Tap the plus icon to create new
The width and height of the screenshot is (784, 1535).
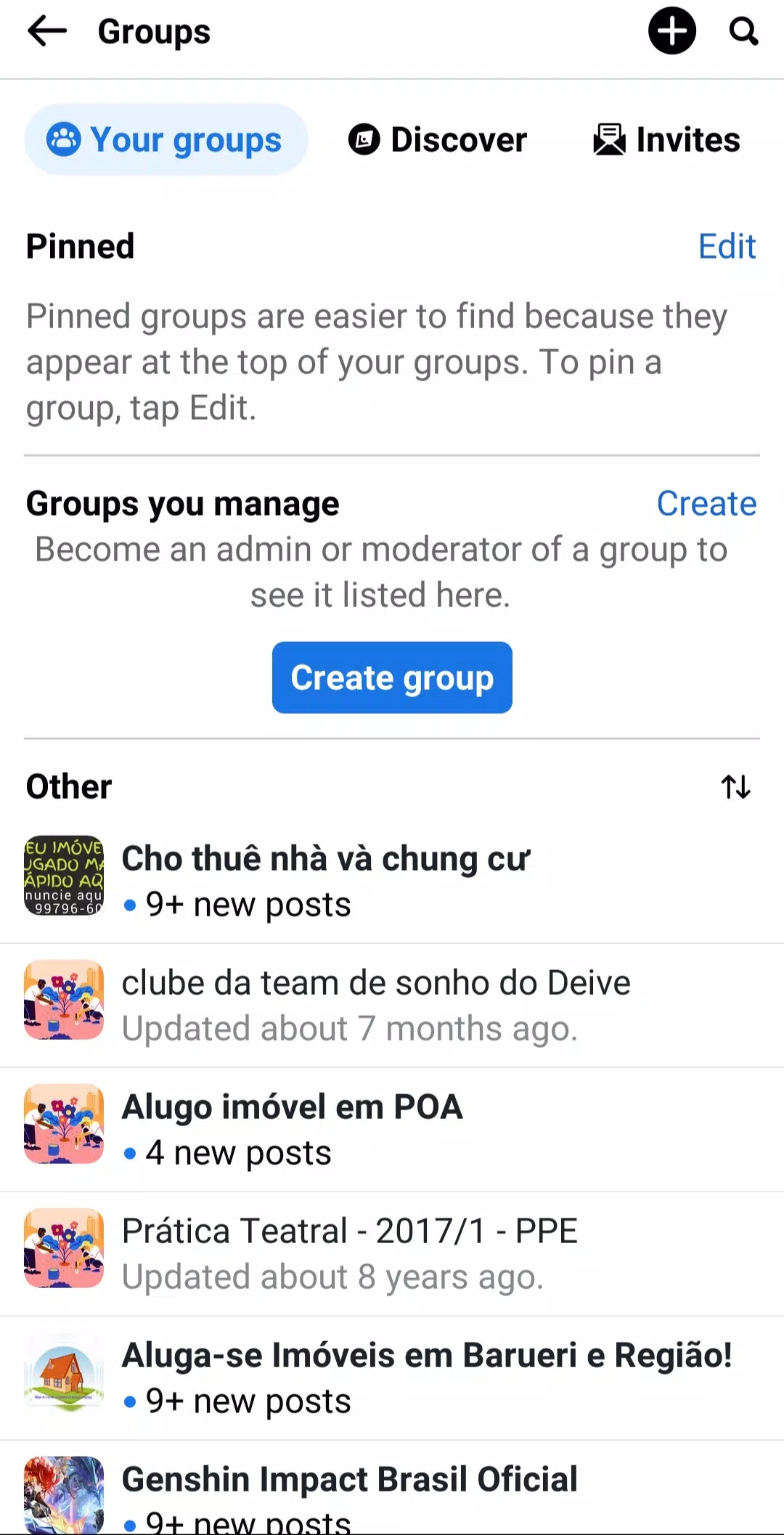pyautogui.click(x=671, y=31)
